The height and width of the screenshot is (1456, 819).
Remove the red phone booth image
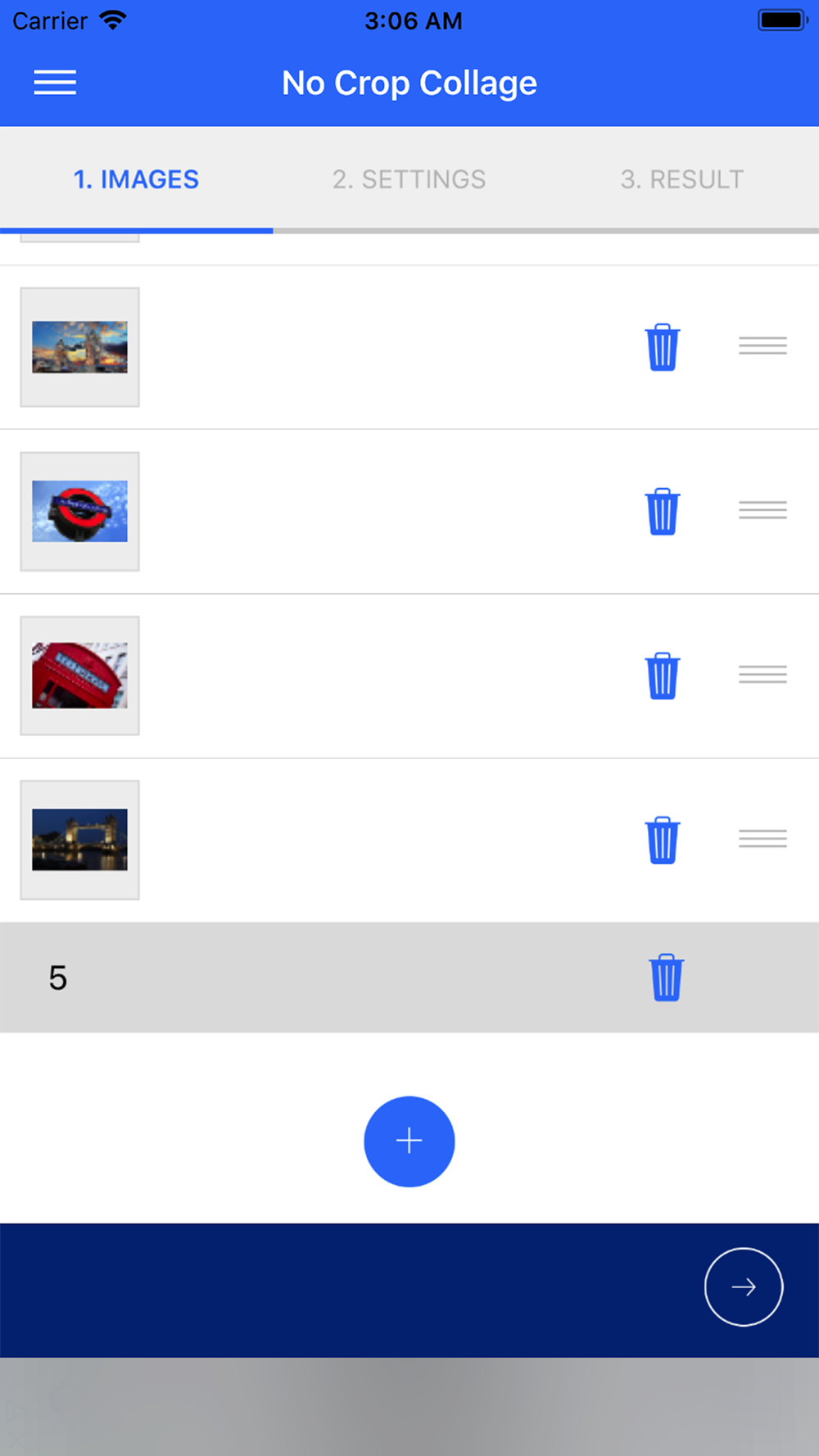point(663,676)
